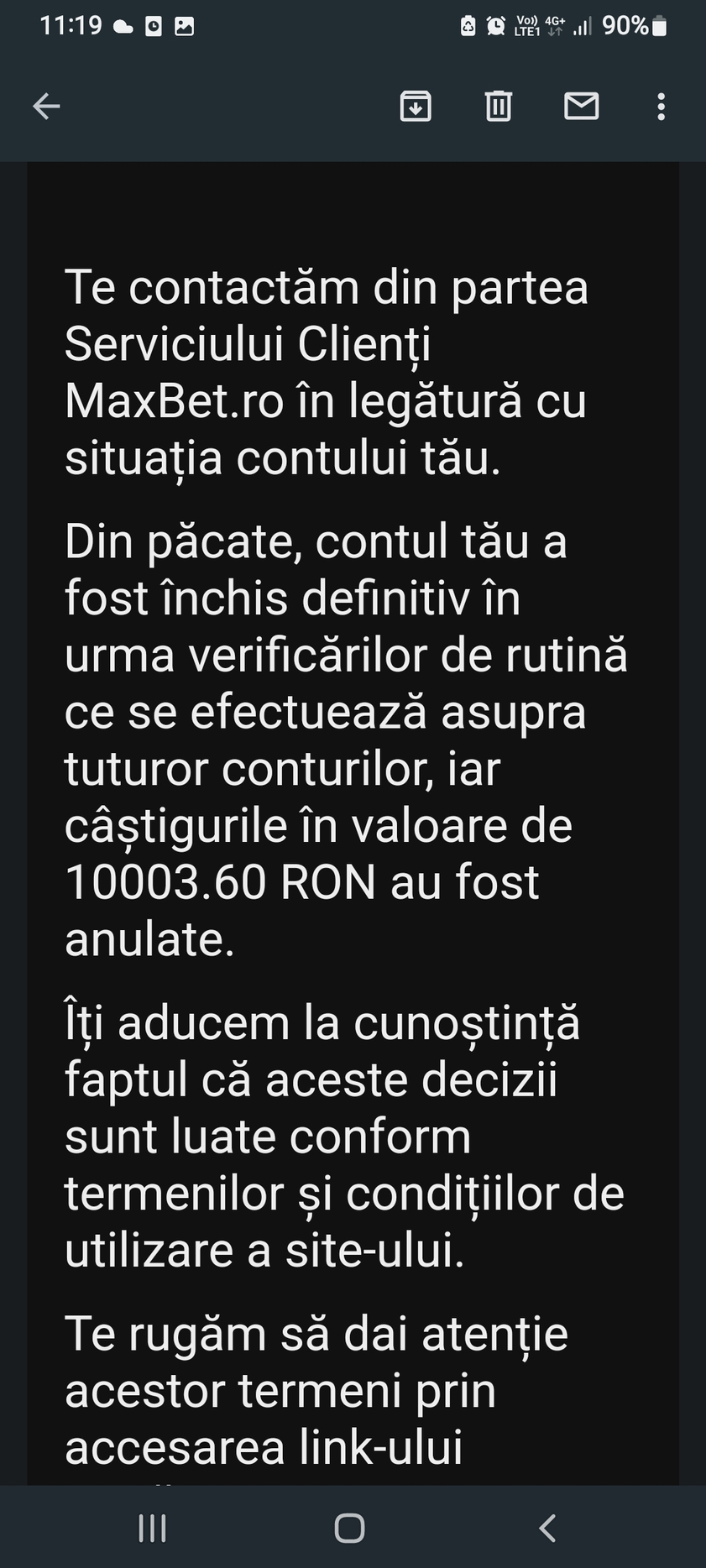Delete this email with the trash icon

499,106
